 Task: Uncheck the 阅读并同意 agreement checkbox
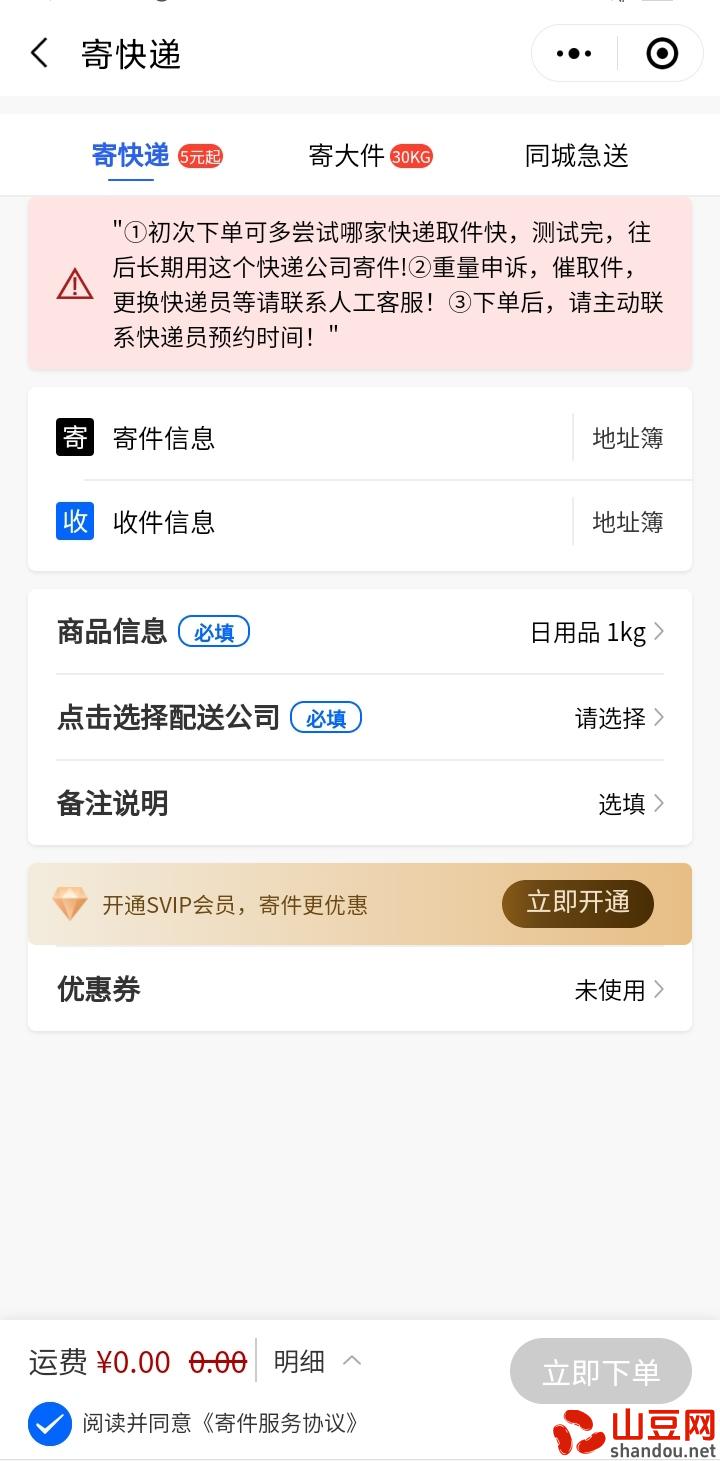point(50,1423)
